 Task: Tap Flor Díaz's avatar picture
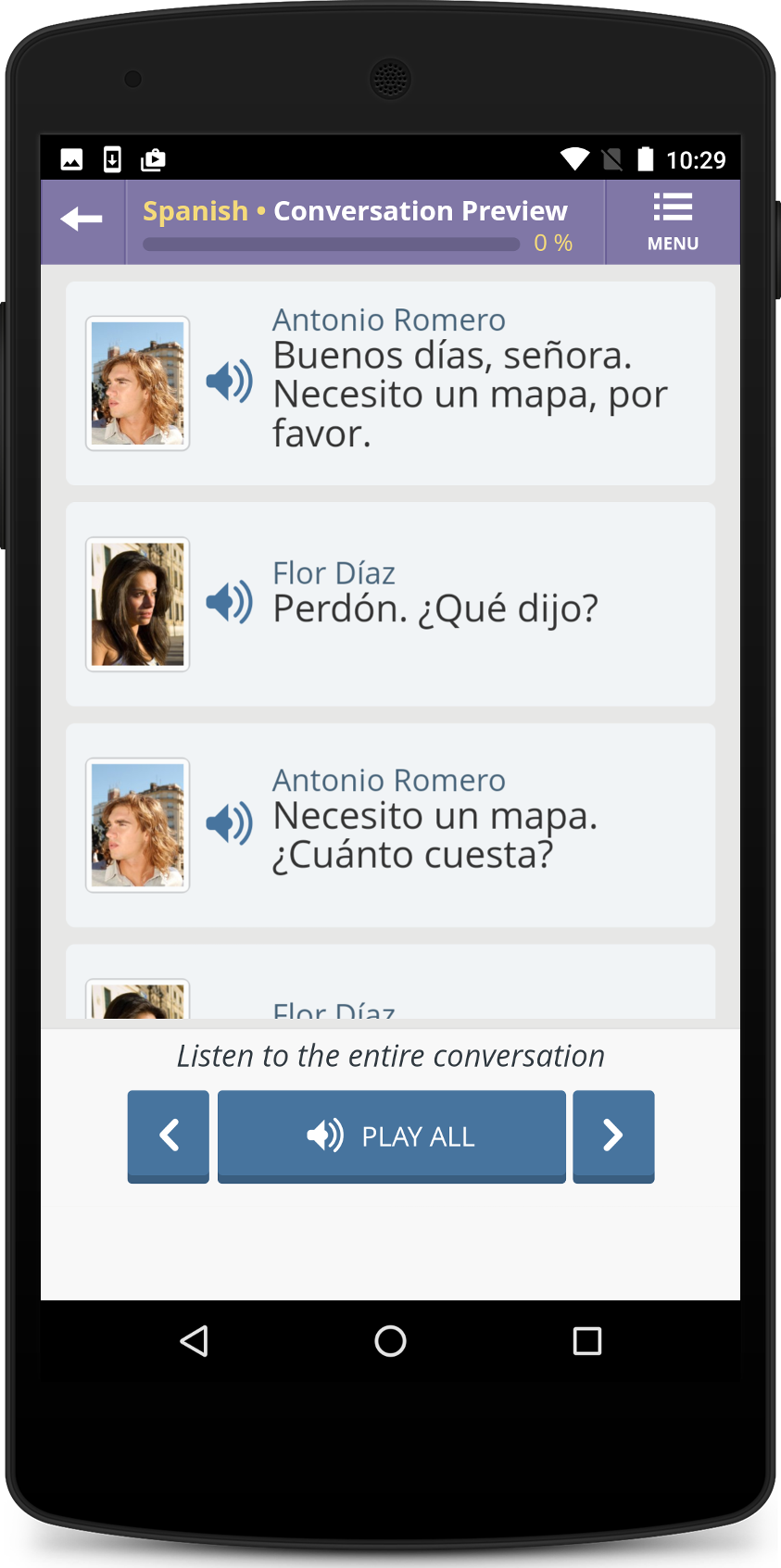[x=137, y=602]
